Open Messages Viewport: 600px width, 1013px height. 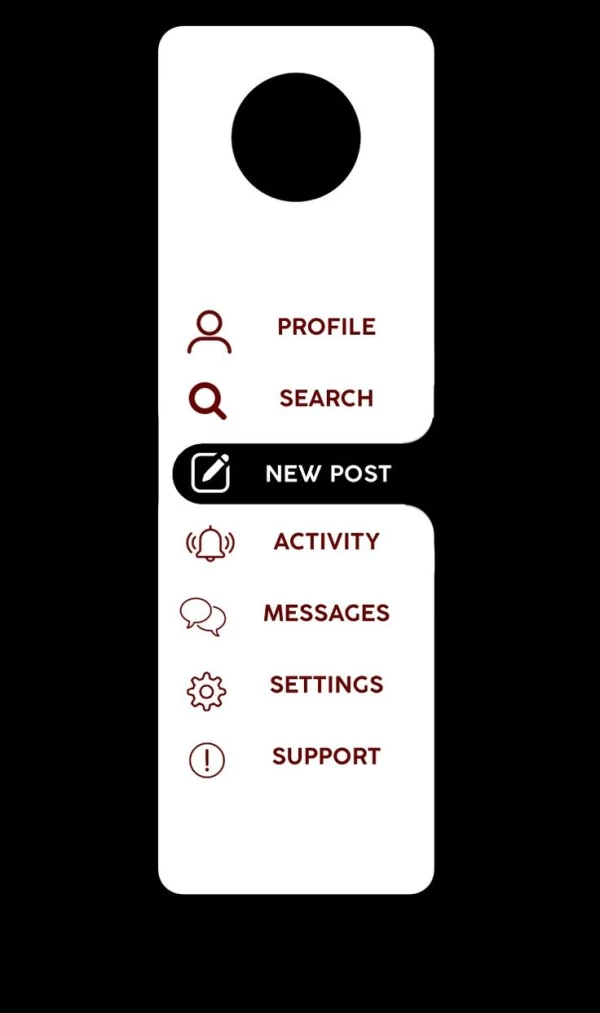click(326, 613)
